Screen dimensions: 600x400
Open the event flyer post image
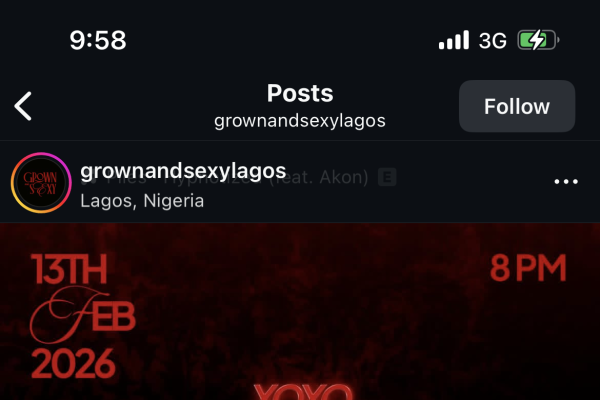(x=300, y=320)
